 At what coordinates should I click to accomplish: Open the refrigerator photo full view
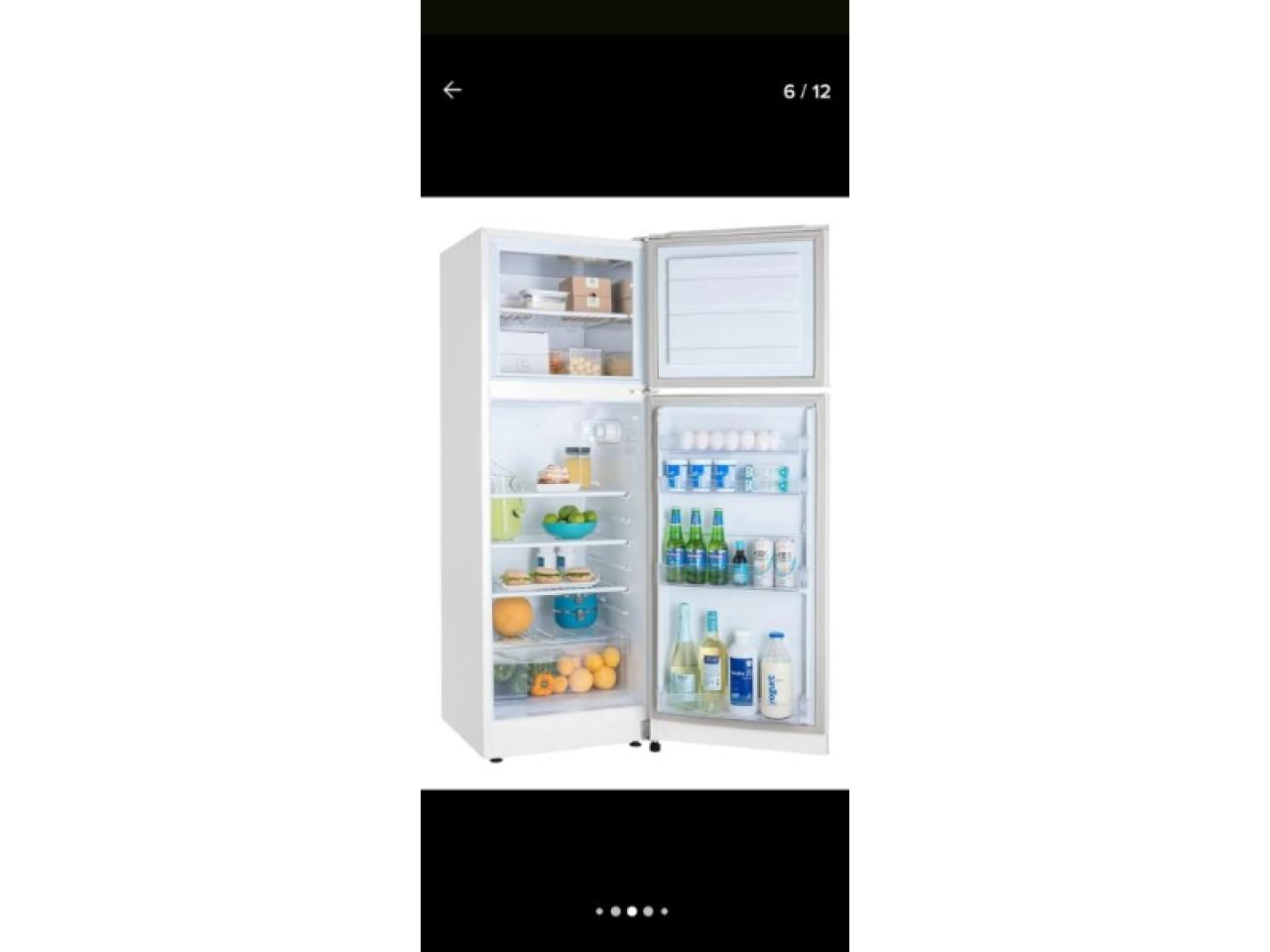click(635, 493)
